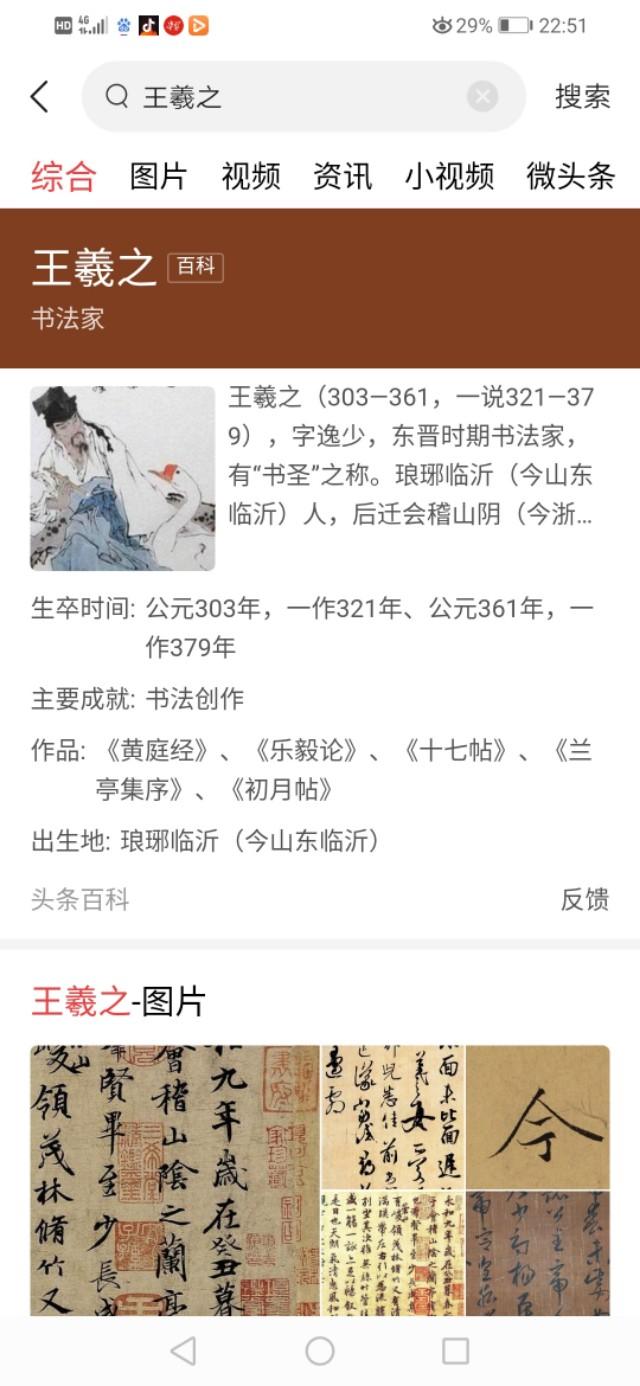Switch to the 微头条 tab

point(571,176)
